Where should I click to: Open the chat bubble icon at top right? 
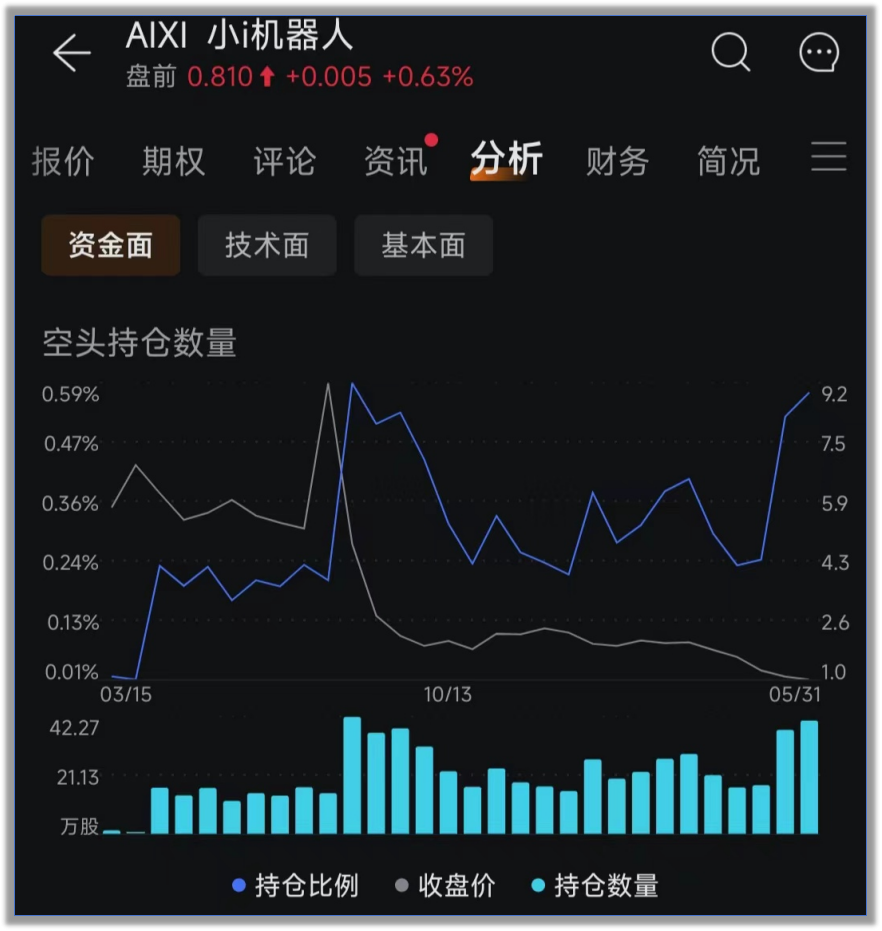(x=818, y=53)
